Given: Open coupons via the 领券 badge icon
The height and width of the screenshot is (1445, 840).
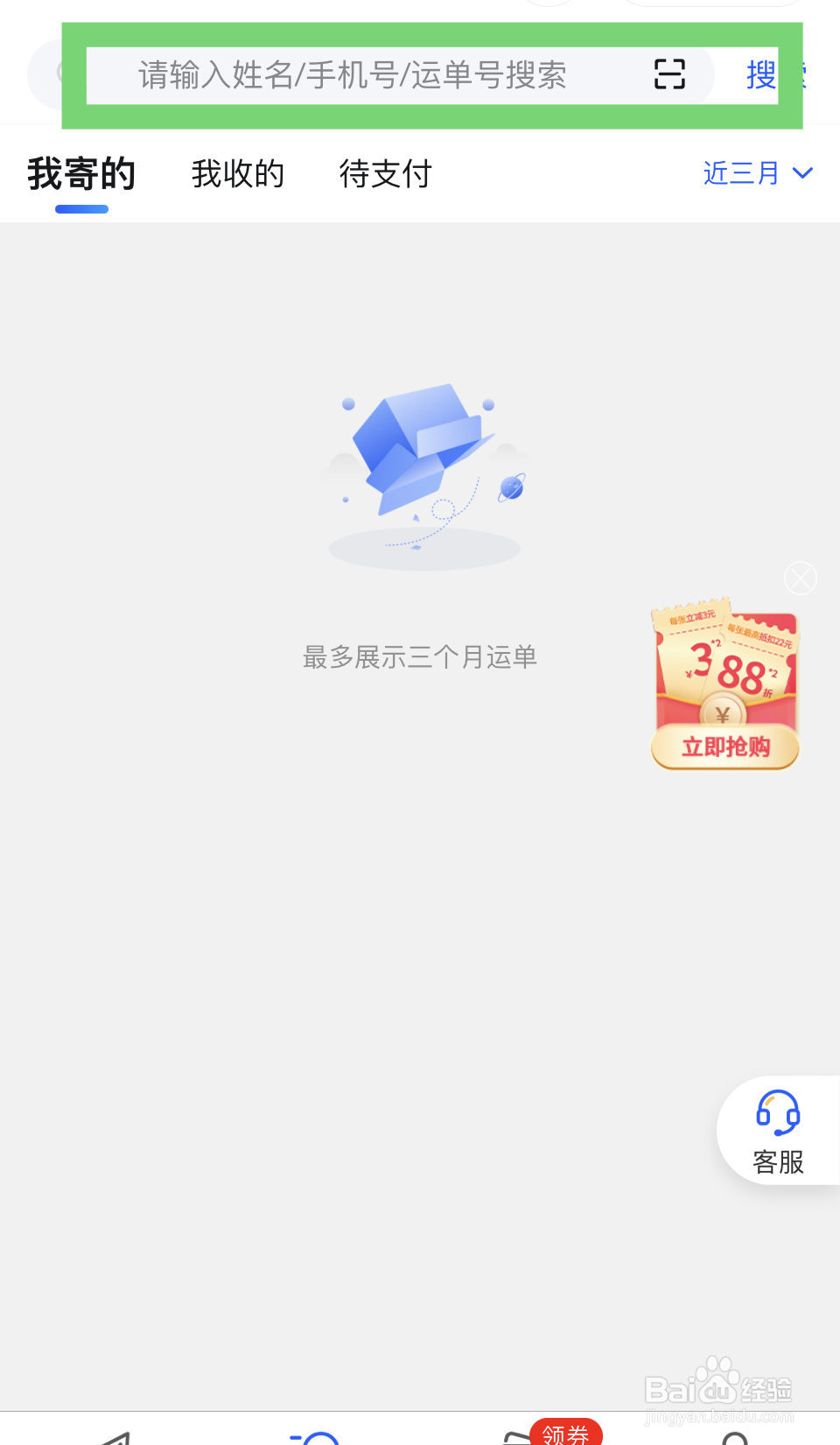Looking at the screenshot, I should 567,1434.
